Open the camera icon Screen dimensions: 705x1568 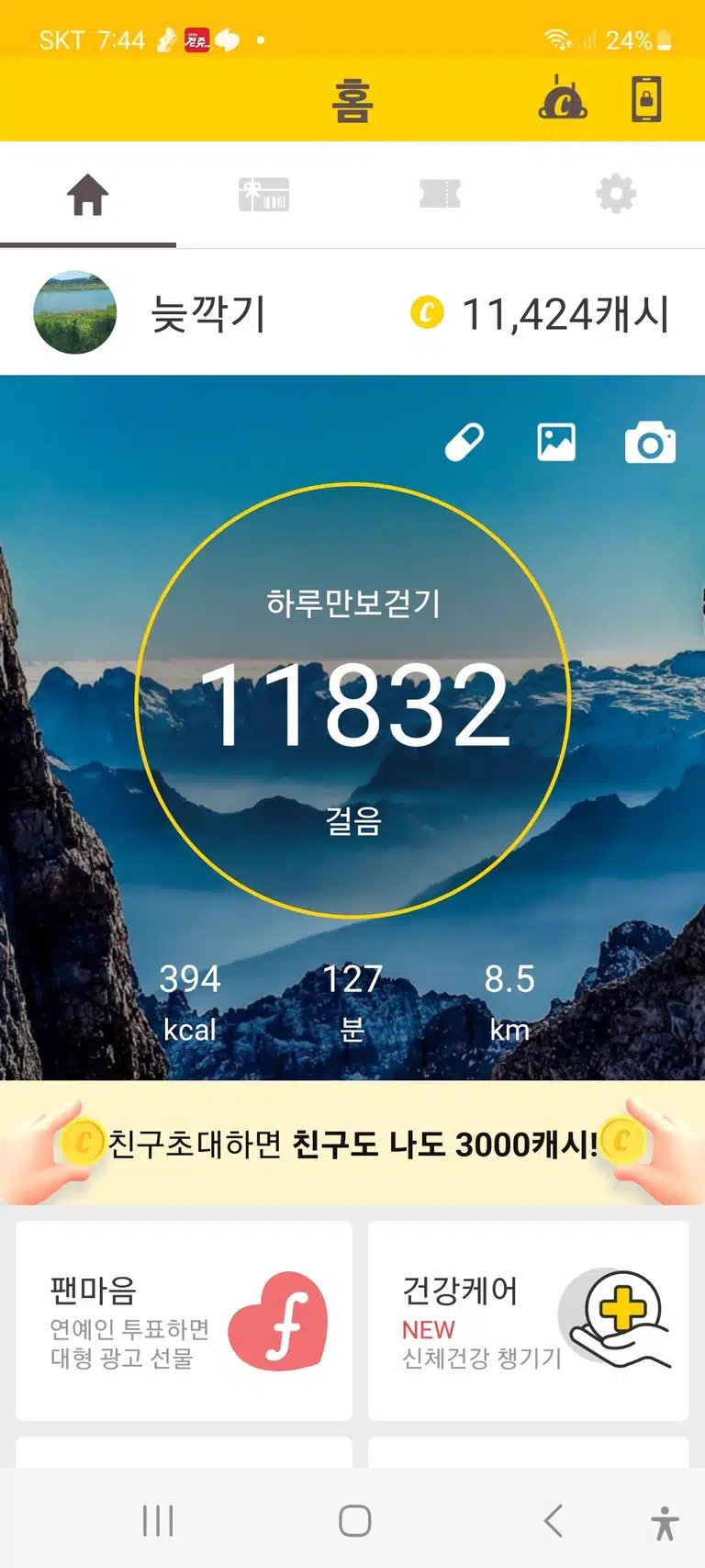pyautogui.click(x=650, y=443)
